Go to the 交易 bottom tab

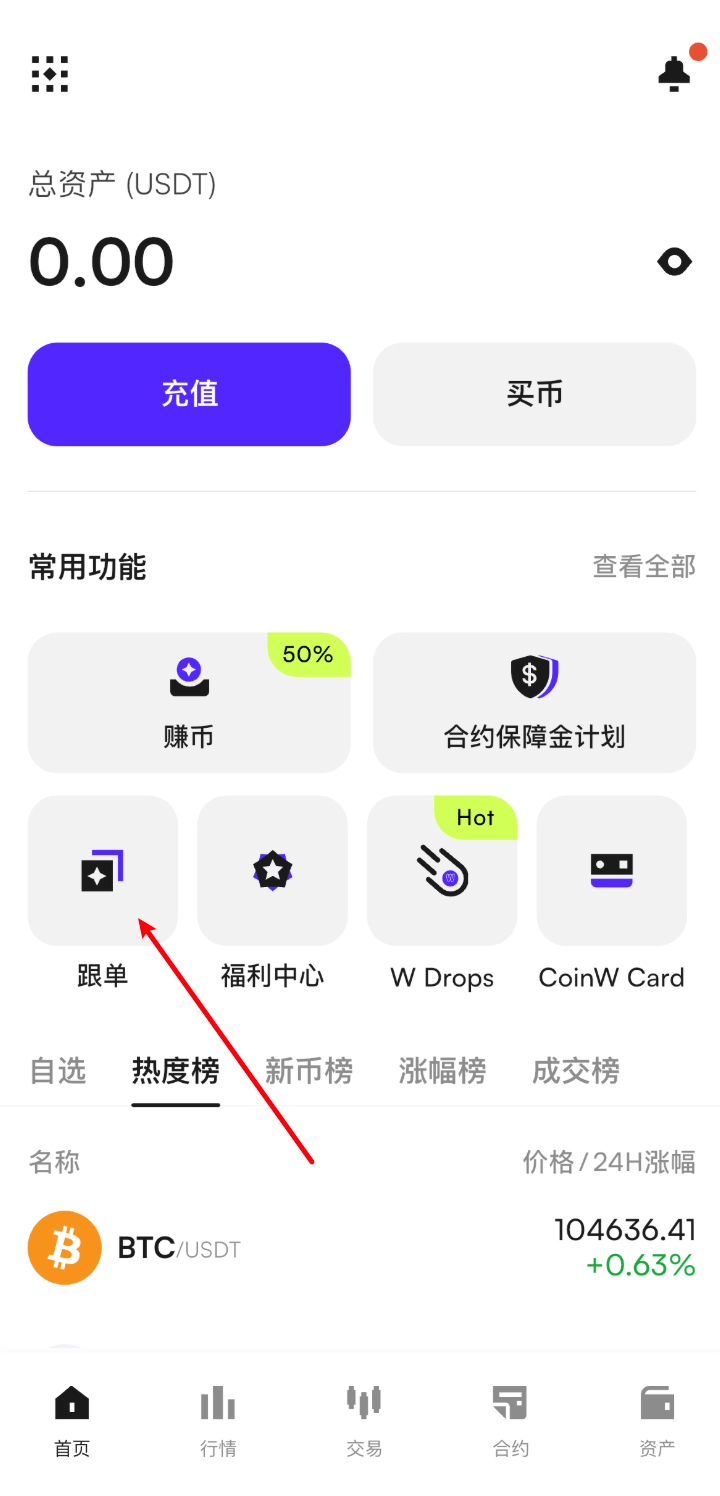tap(364, 1421)
